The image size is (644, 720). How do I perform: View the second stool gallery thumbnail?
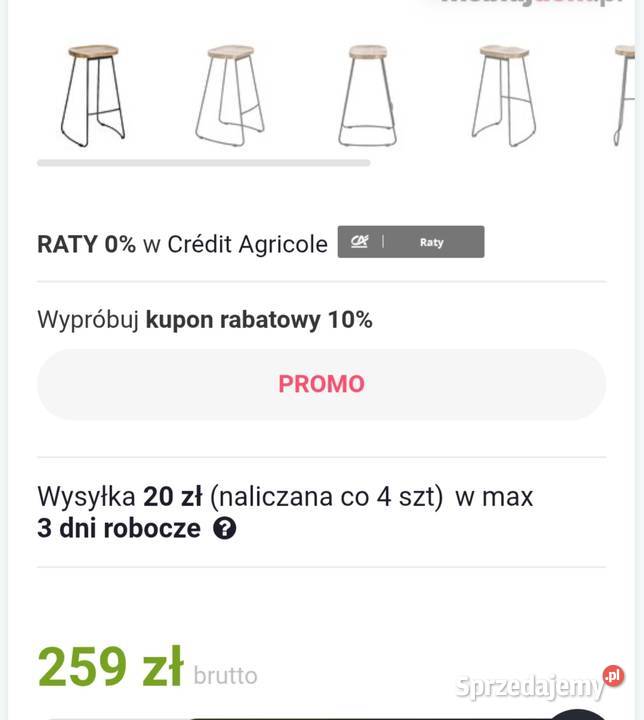(230, 95)
